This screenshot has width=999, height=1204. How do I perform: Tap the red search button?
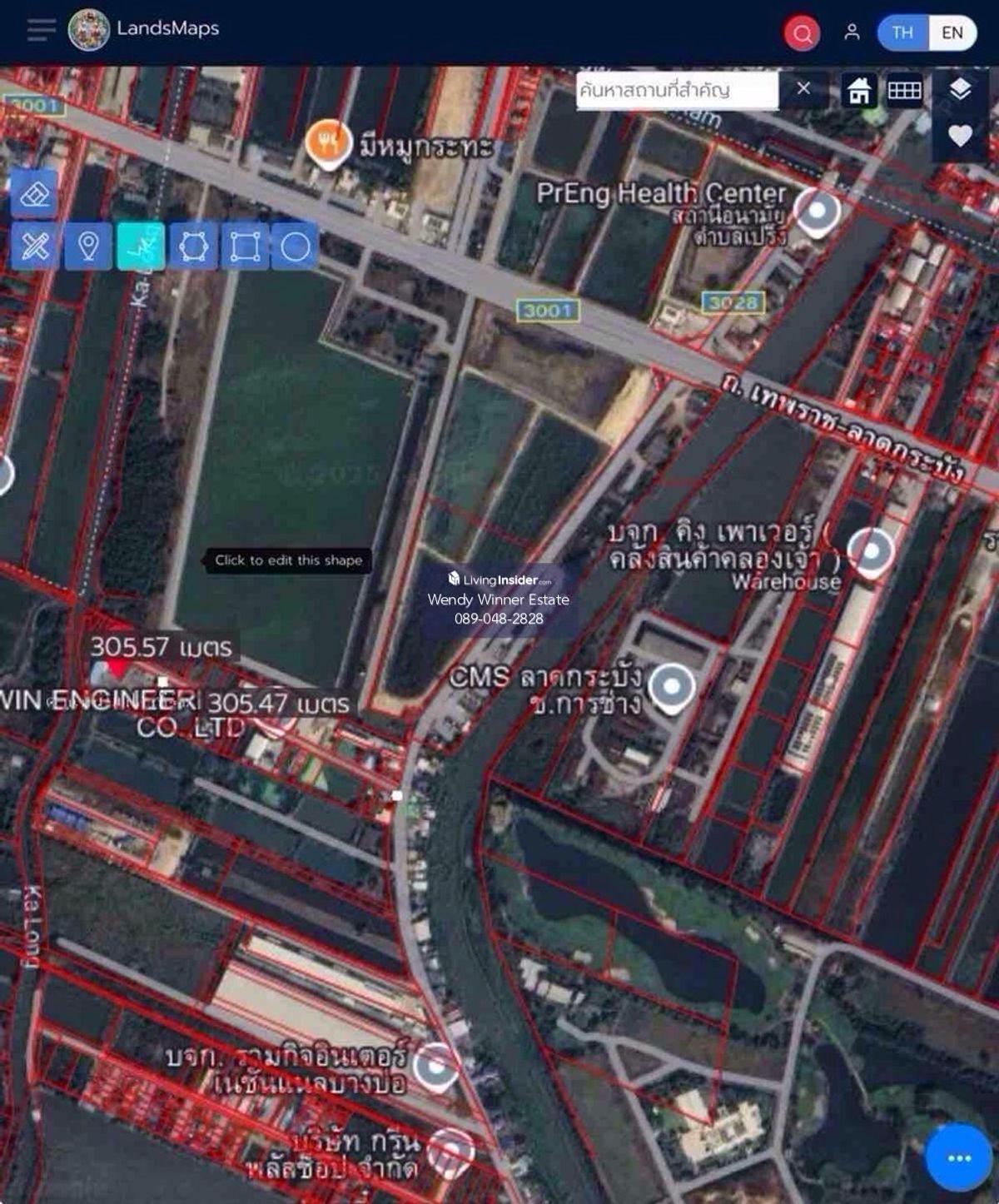[x=802, y=33]
